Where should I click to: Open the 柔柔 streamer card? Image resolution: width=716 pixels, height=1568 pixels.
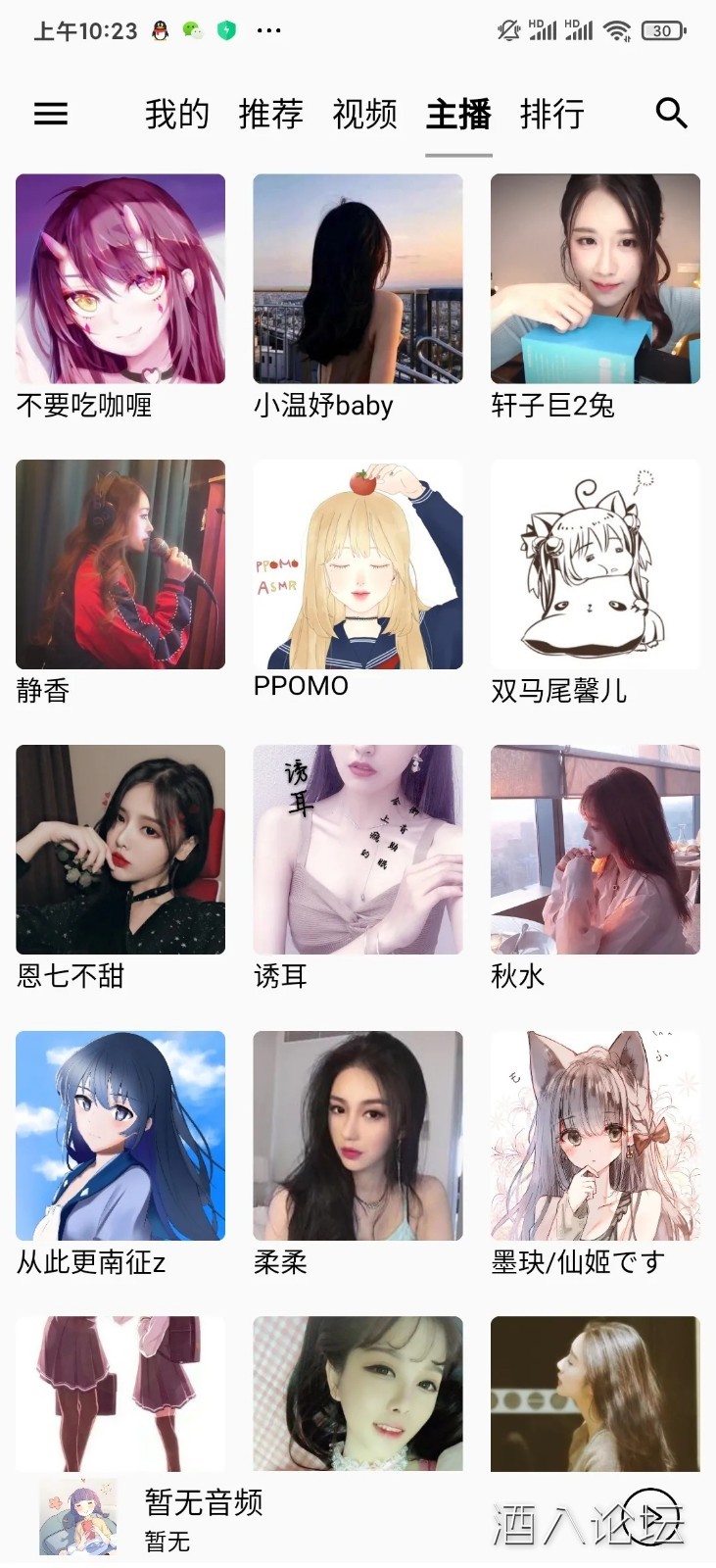[358, 1136]
